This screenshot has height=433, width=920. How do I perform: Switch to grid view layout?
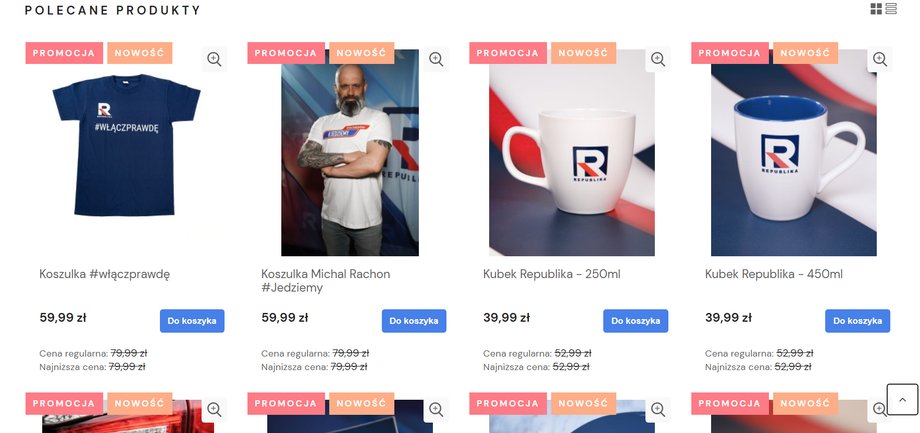click(876, 9)
